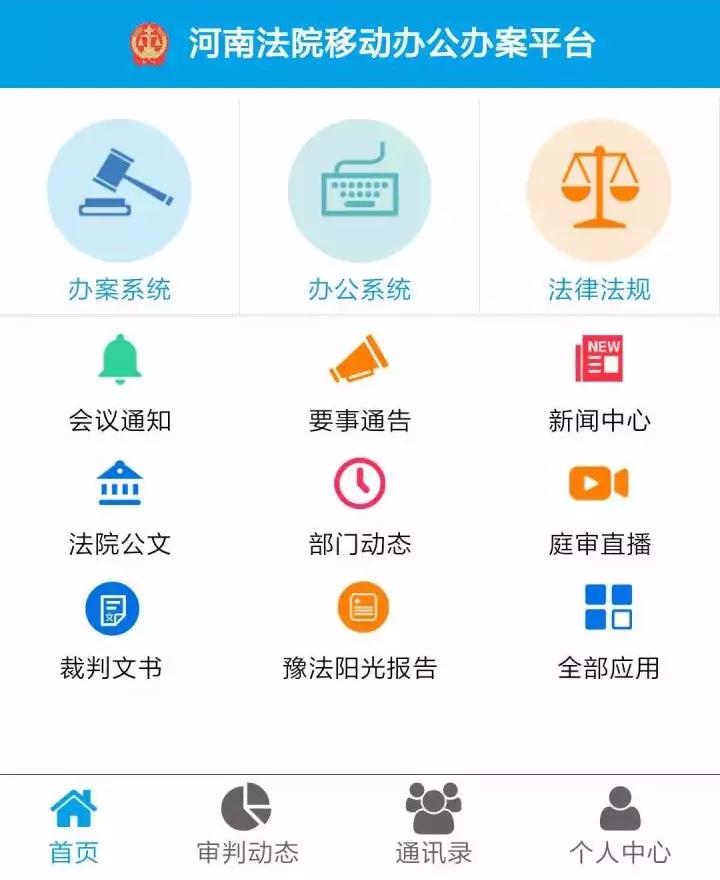
Task: Open the 通讯录 contacts tab
Action: click(x=433, y=825)
